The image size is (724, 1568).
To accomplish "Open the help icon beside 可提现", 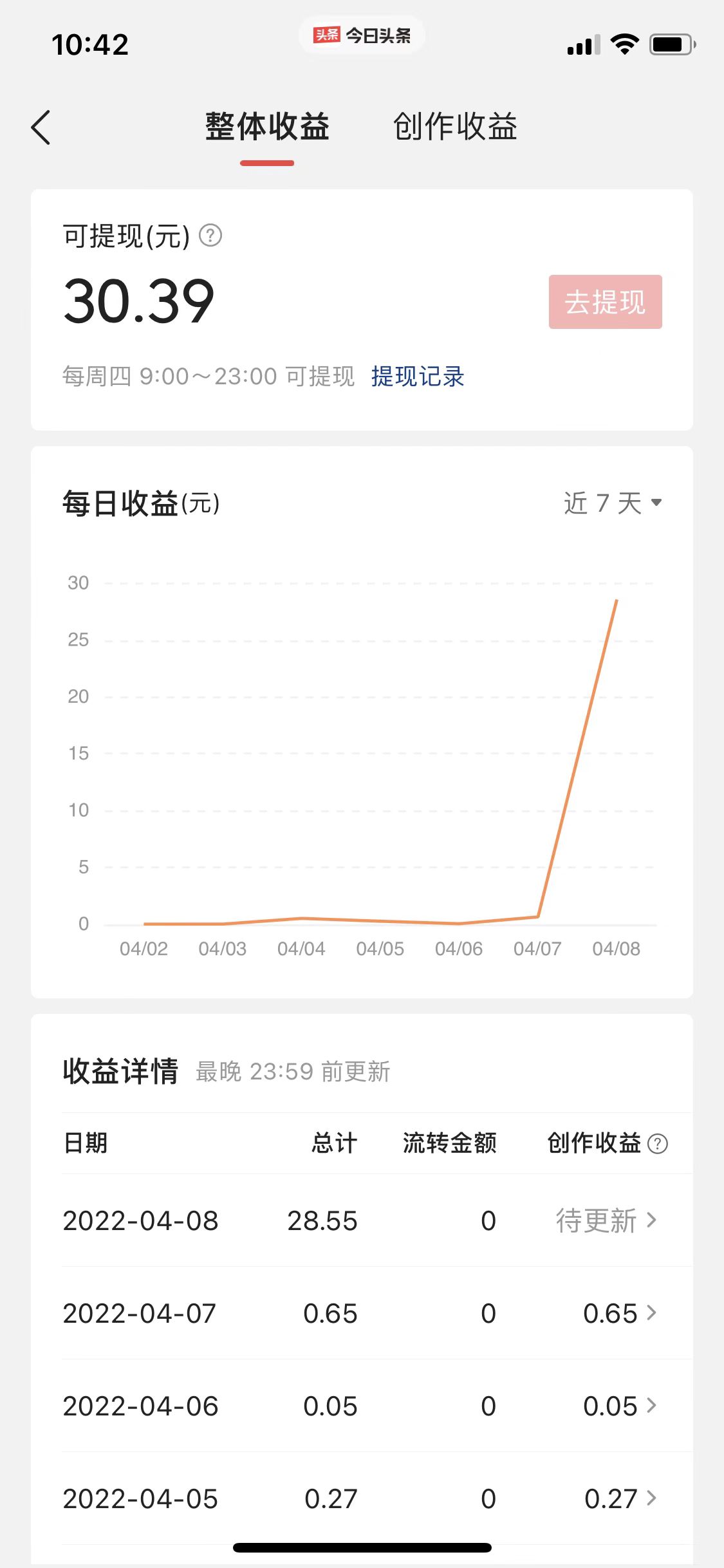I will pos(210,238).
